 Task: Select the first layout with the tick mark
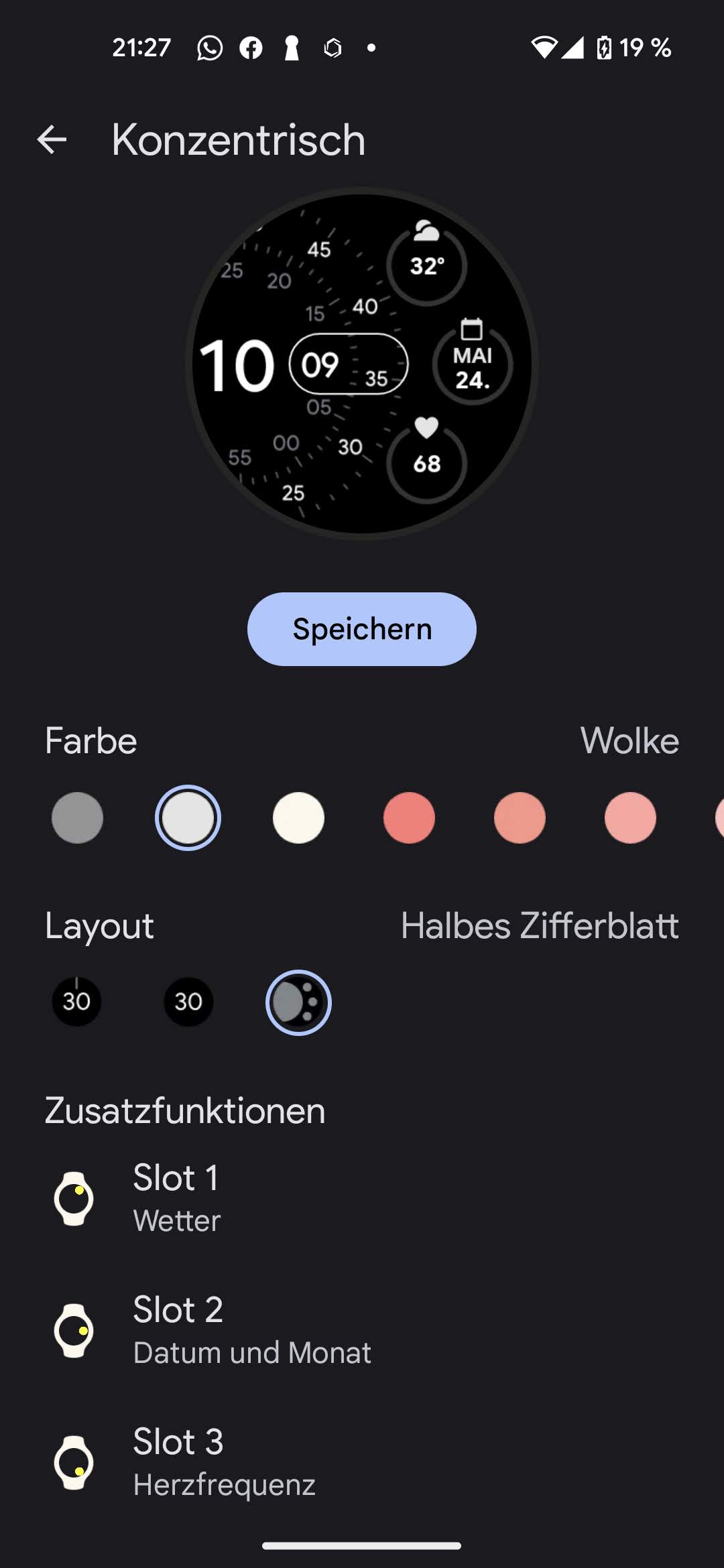76,1002
